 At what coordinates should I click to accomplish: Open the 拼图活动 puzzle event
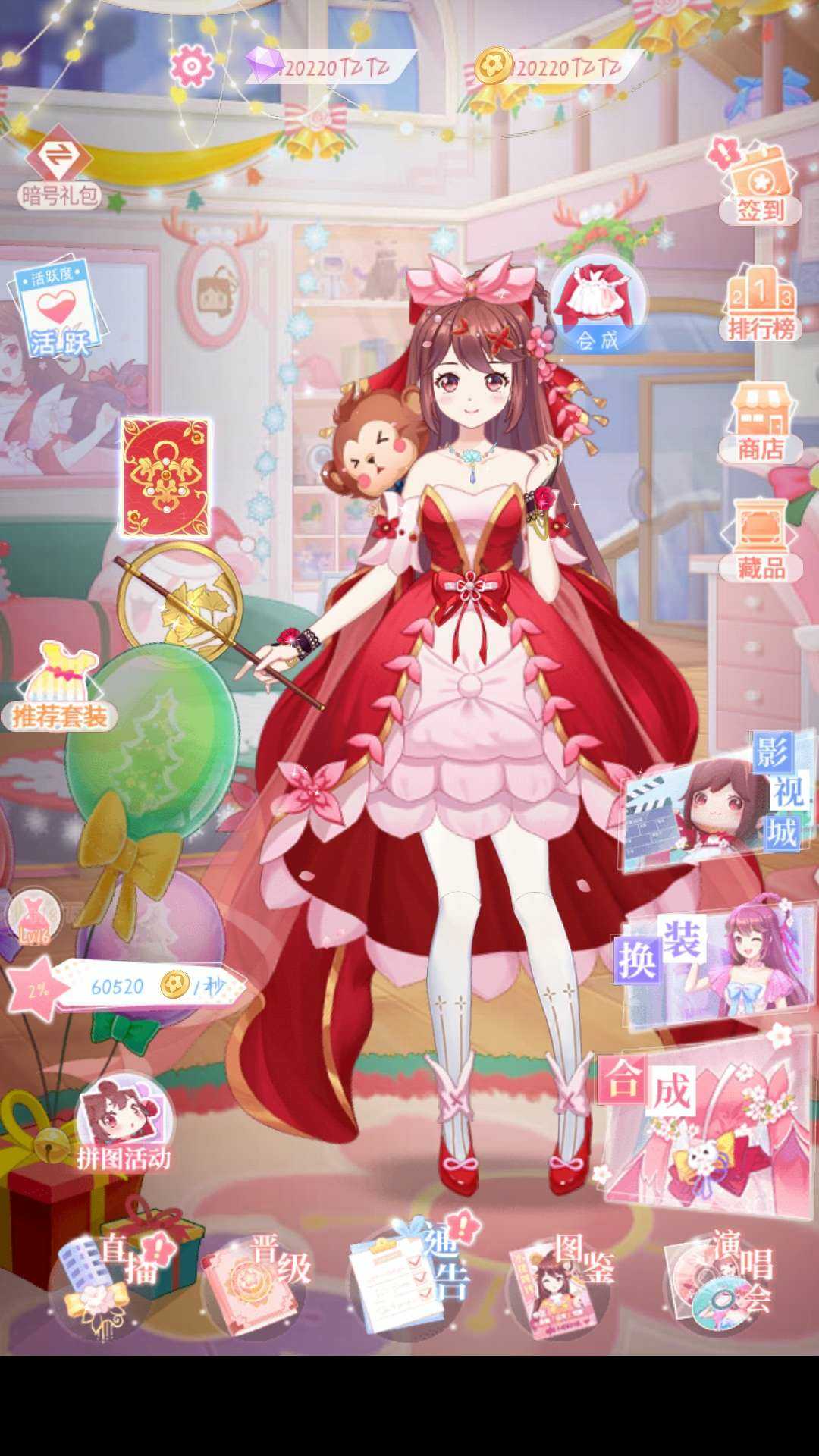(x=124, y=1124)
